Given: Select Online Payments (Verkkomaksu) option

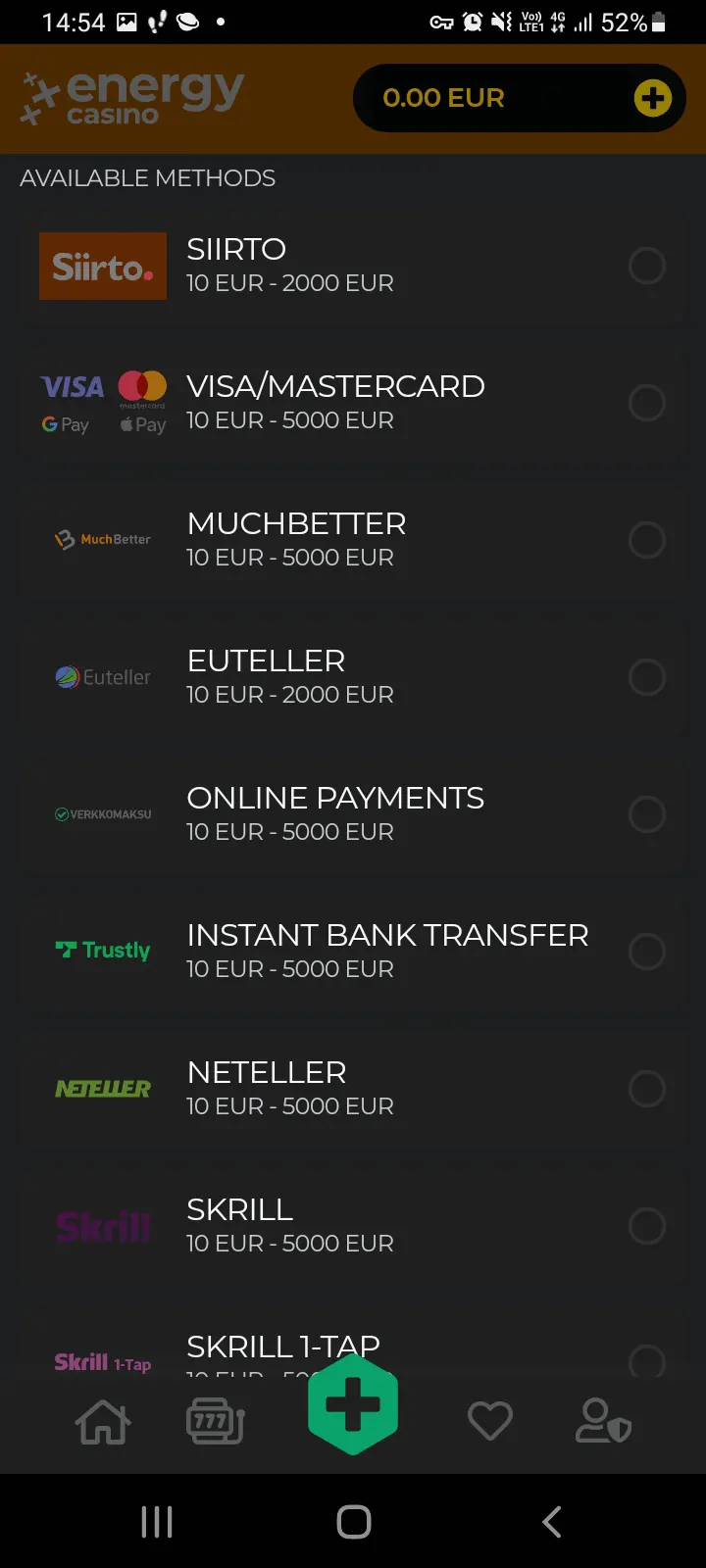Looking at the screenshot, I should [x=353, y=814].
